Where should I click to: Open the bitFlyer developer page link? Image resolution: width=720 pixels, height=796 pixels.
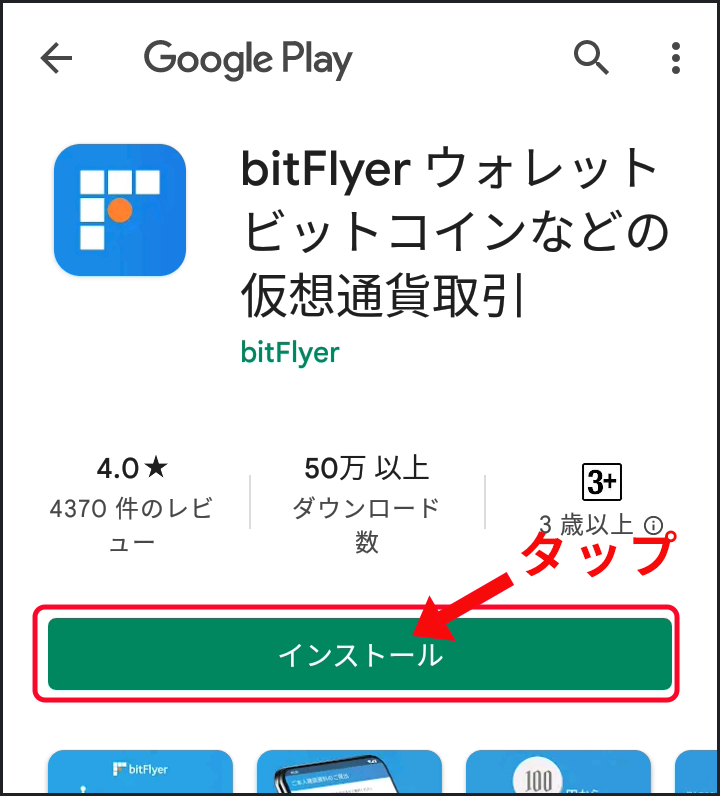point(290,352)
